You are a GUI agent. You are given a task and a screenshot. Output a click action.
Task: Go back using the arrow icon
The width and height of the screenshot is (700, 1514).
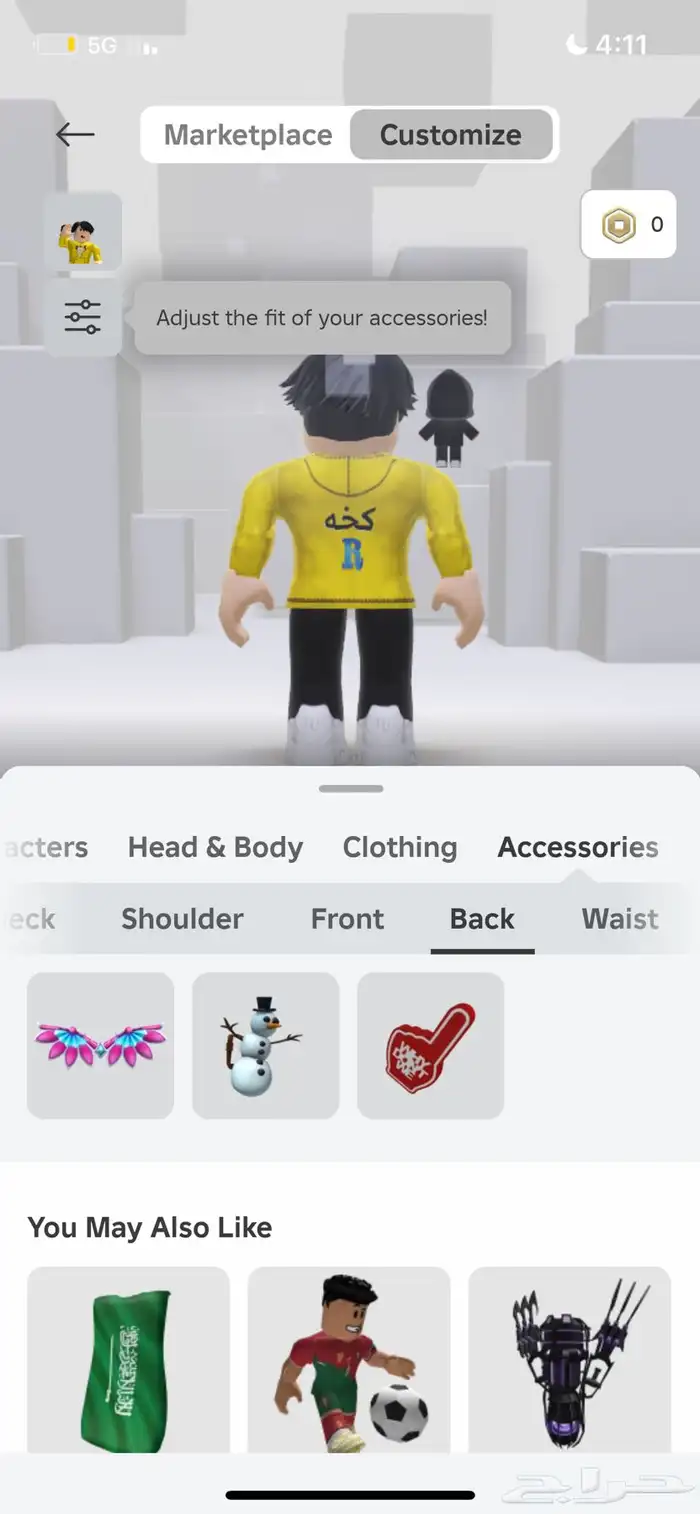pyautogui.click(x=75, y=134)
